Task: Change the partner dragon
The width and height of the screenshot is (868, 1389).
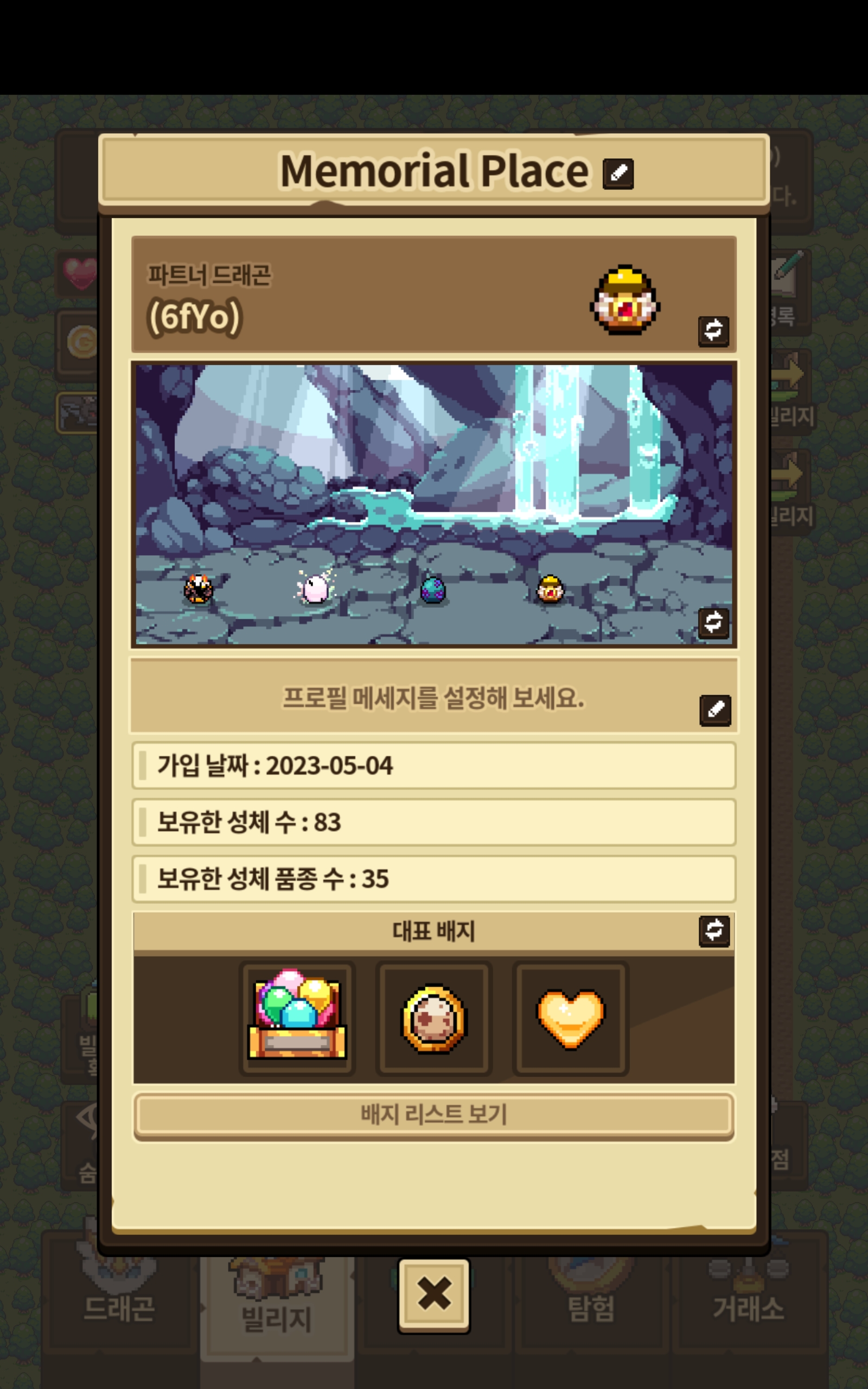Action: click(x=713, y=331)
